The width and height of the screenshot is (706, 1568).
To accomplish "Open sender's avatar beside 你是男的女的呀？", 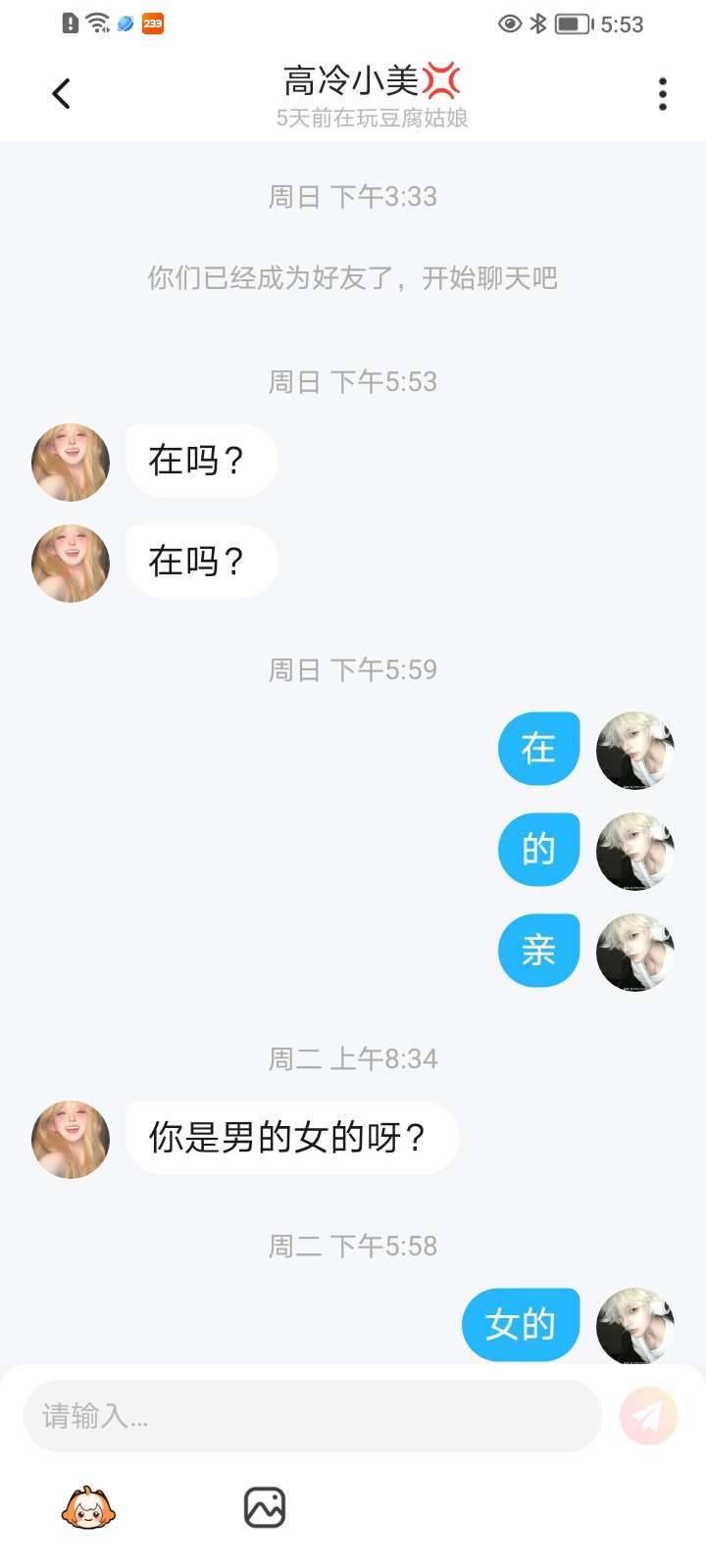I will click(71, 1139).
